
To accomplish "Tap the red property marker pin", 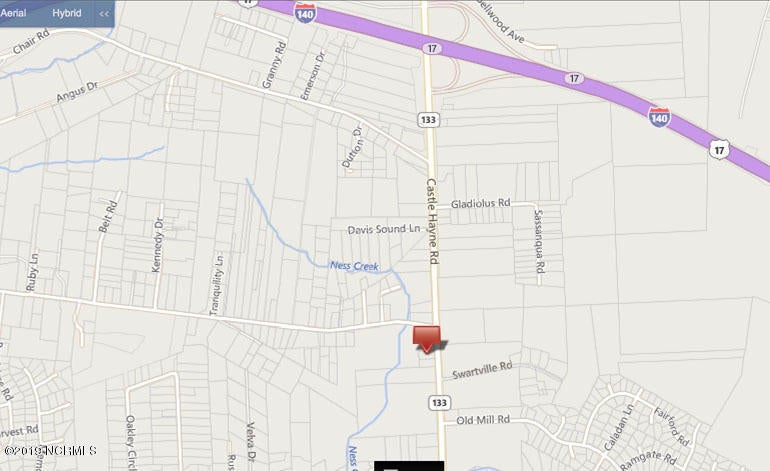I will pyautogui.click(x=426, y=339).
